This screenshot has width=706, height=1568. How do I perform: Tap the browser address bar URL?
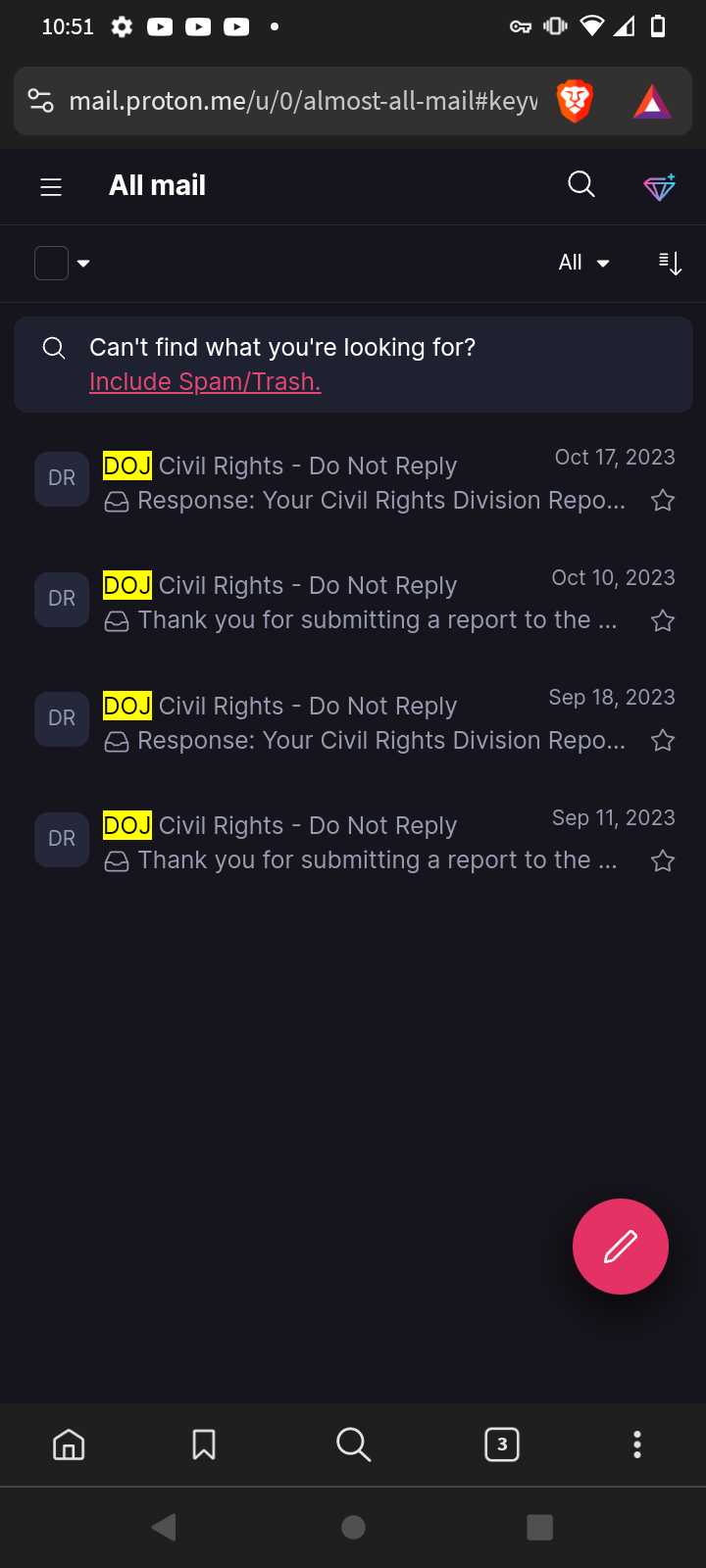303,101
